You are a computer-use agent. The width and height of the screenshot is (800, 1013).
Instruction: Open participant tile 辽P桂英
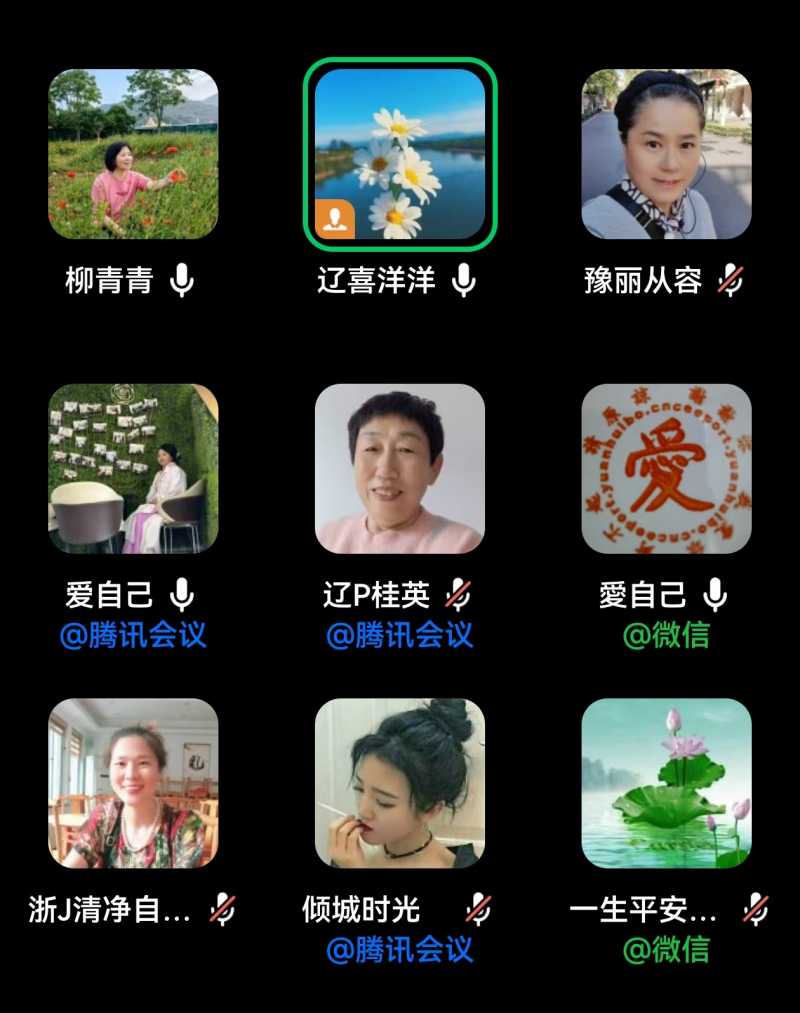[x=400, y=469]
